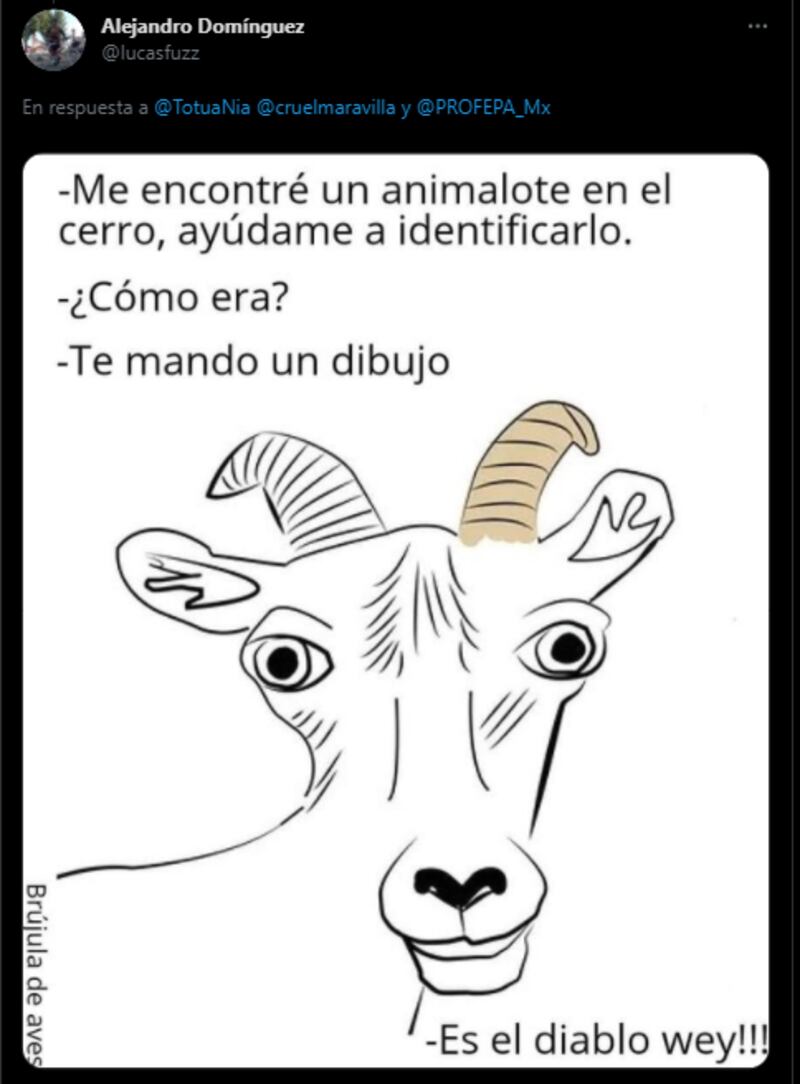Open the Alejandro Domínguez display name
800x1084 pixels.
[203, 27]
